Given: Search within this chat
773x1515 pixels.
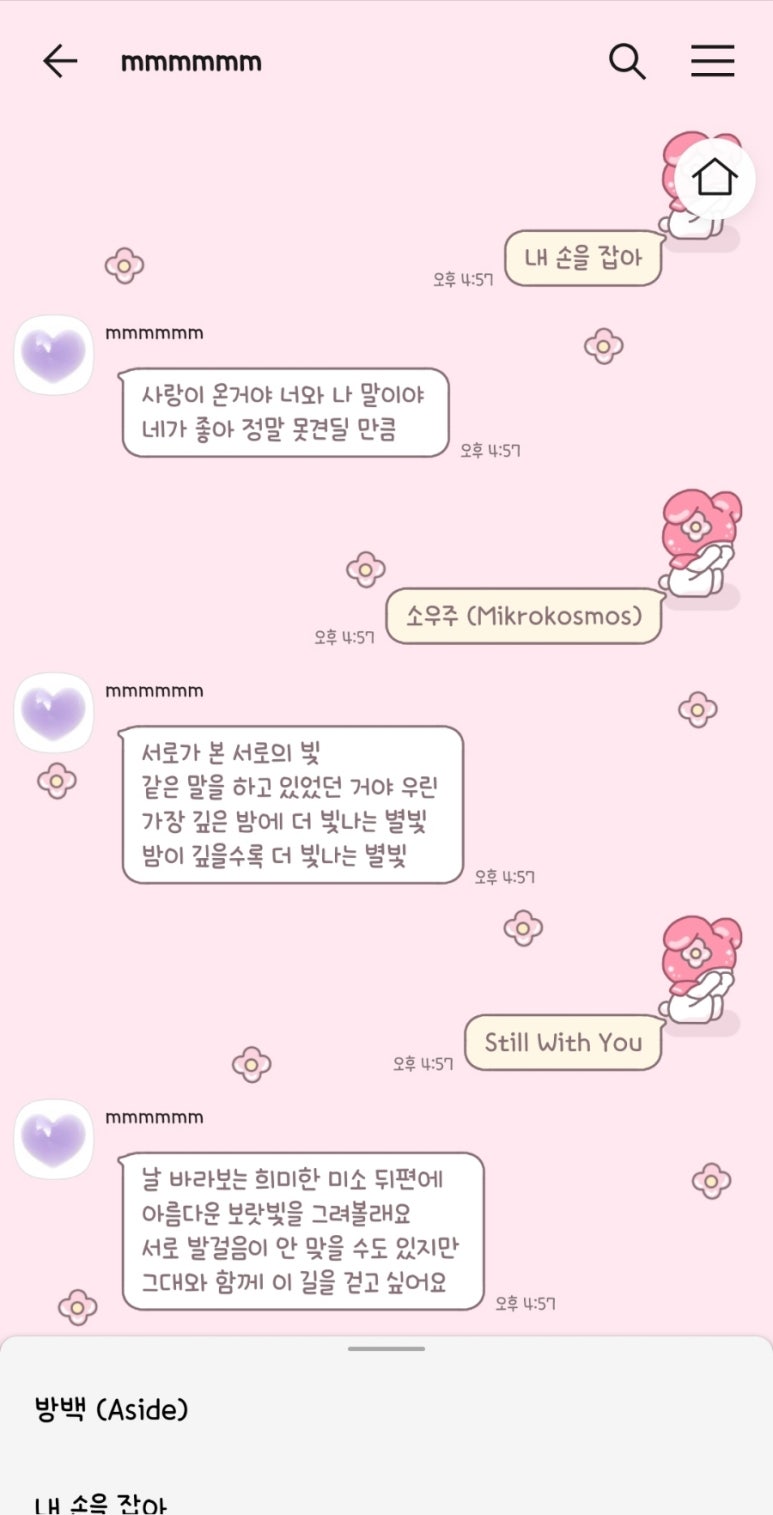Looking at the screenshot, I should pyautogui.click(x=627, y=62).
